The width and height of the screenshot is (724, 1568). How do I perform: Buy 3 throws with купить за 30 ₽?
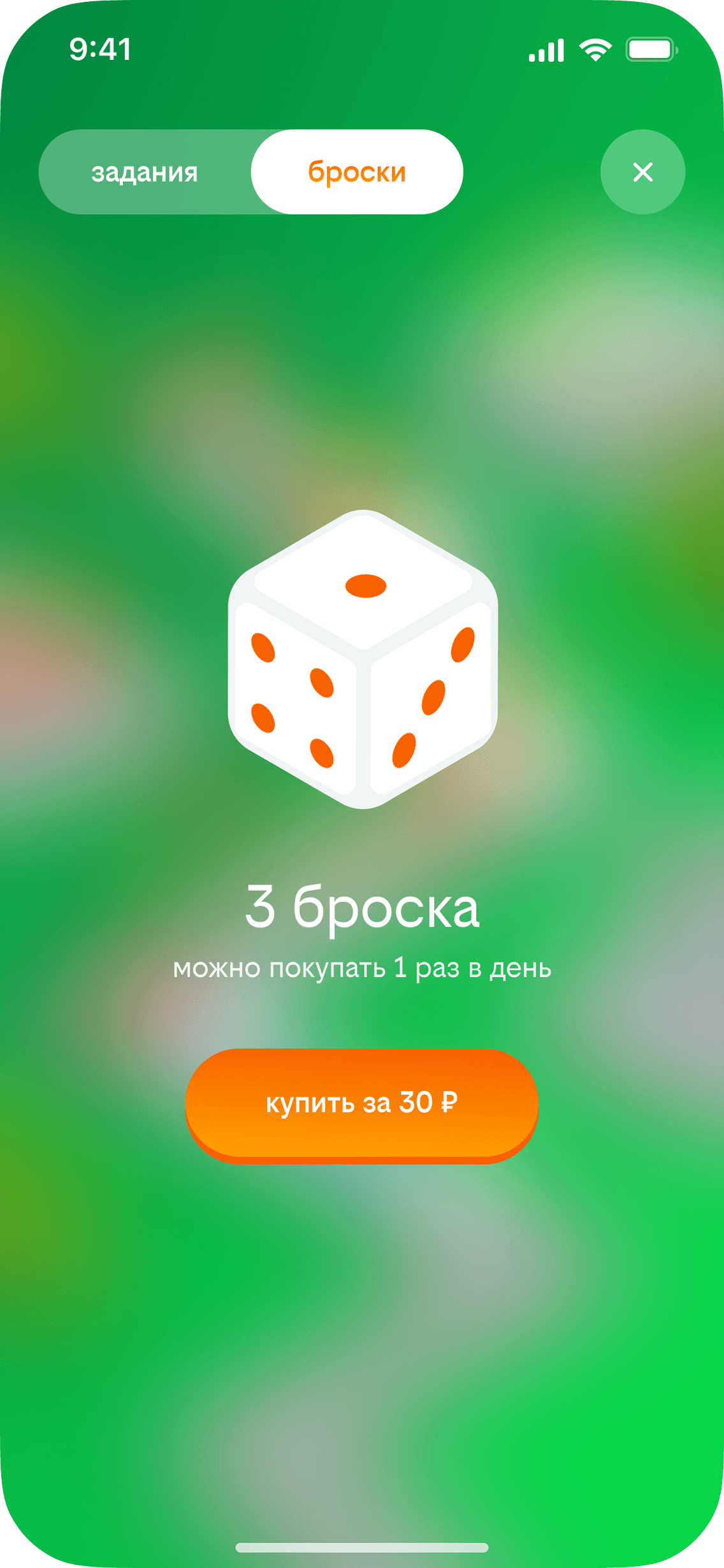pyautogui.click(x=362, y=1105)
